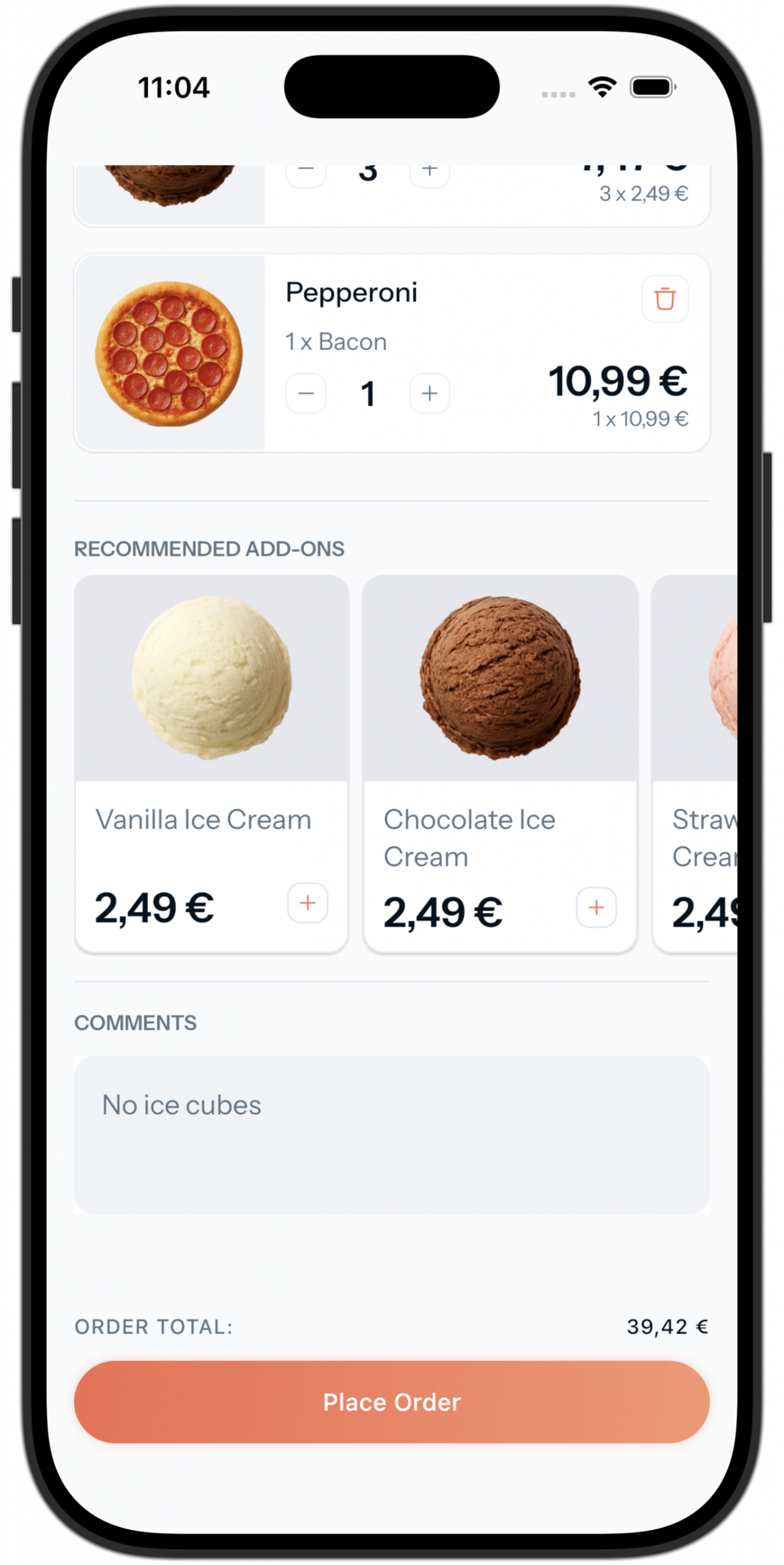The height and width of the screenshot is (1565, 784).
Task: Decrease Pepperoni quantity by one
Action: click(x=306, y=393)
